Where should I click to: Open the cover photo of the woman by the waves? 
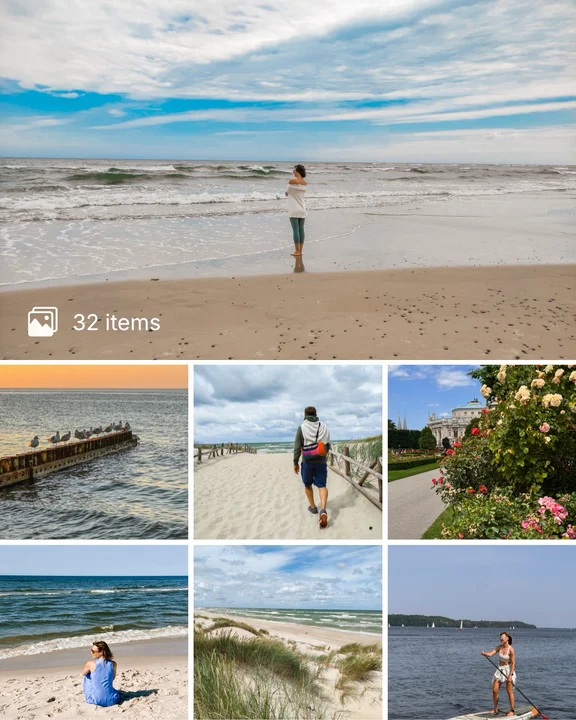tap(288, 180)
